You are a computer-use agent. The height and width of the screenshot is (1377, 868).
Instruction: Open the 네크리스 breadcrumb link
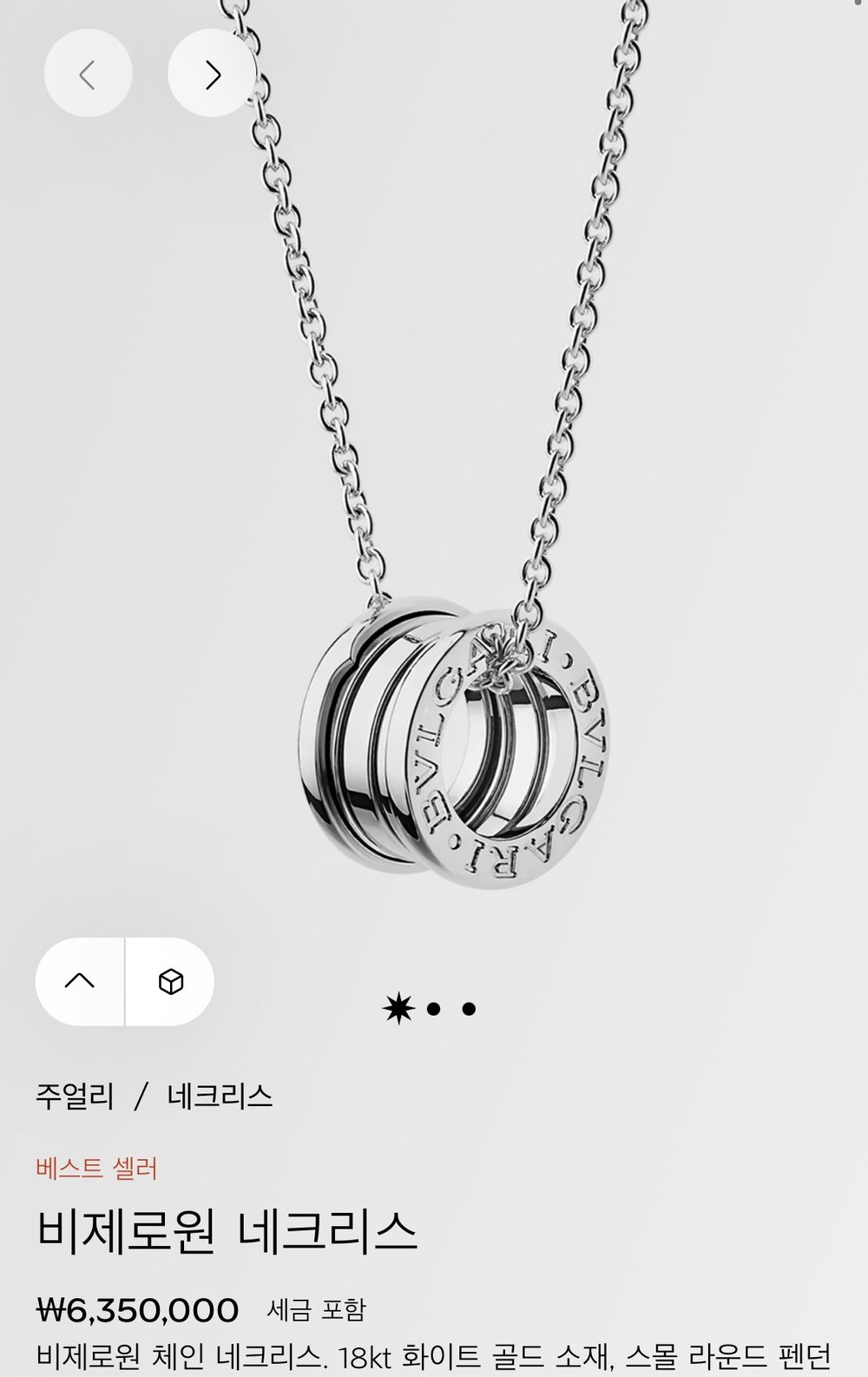[x=220, y=1097]
